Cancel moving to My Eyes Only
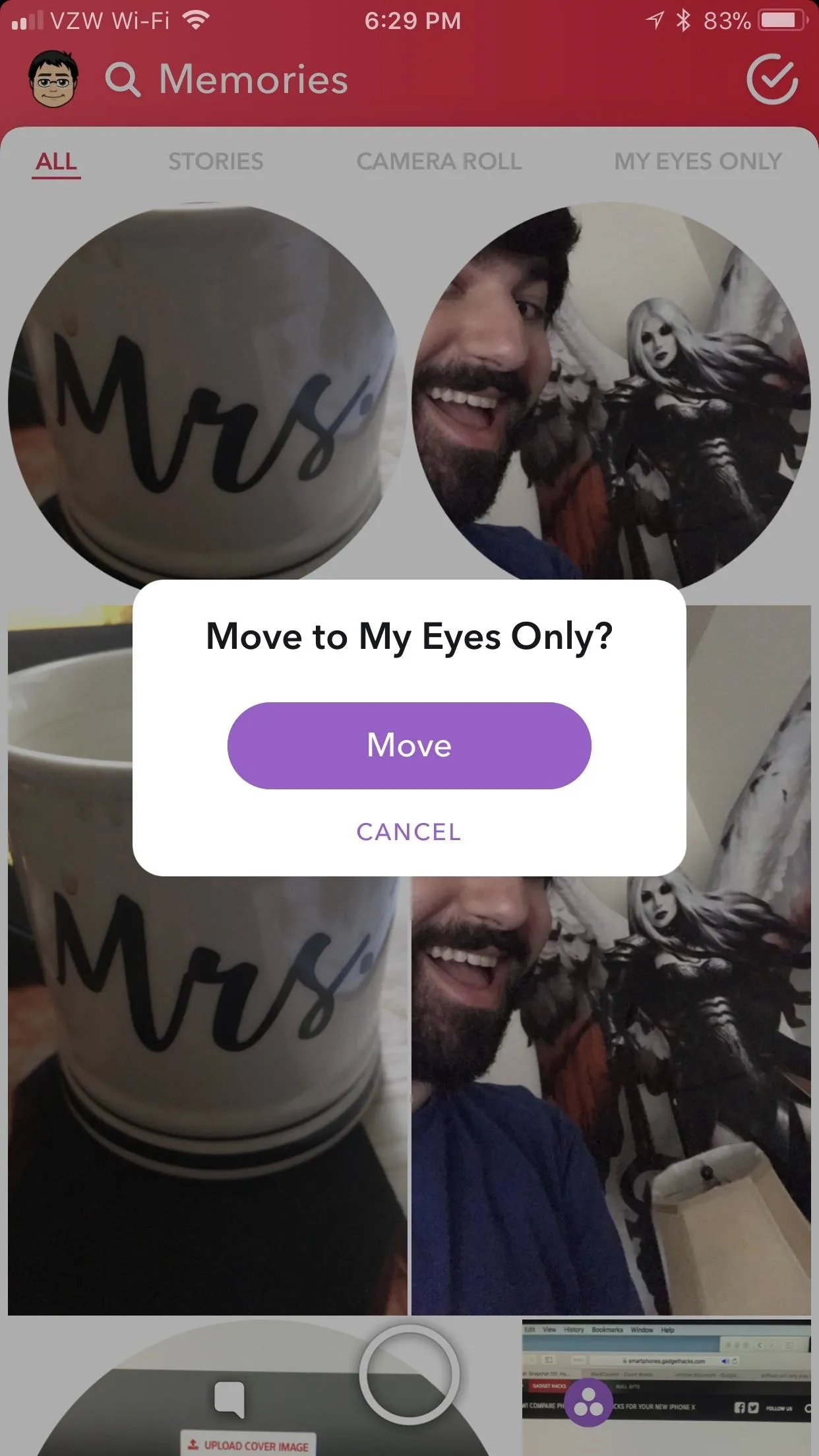The image size is (819, 1456). [x=409, y=832]
